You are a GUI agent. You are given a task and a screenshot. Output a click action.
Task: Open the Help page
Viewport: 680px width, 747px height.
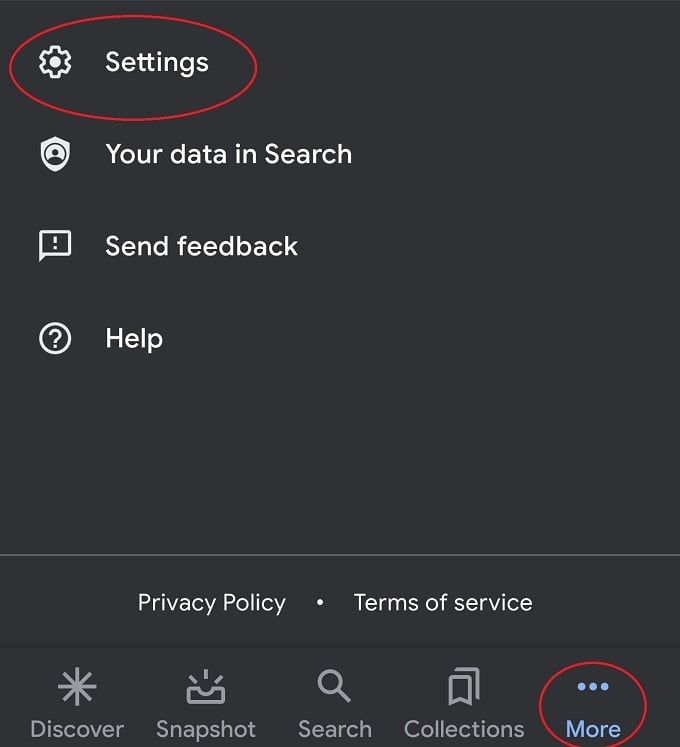133,339
